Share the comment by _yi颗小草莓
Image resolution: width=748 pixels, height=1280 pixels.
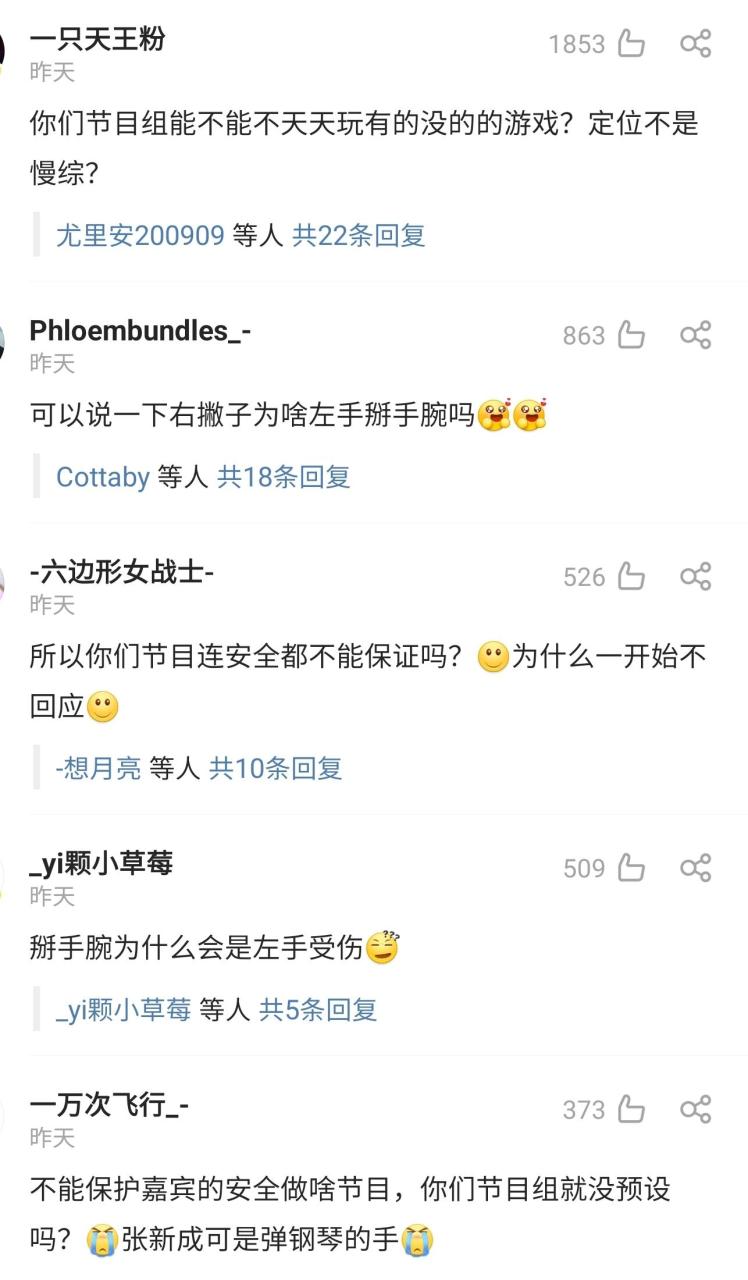click(695, 868)
